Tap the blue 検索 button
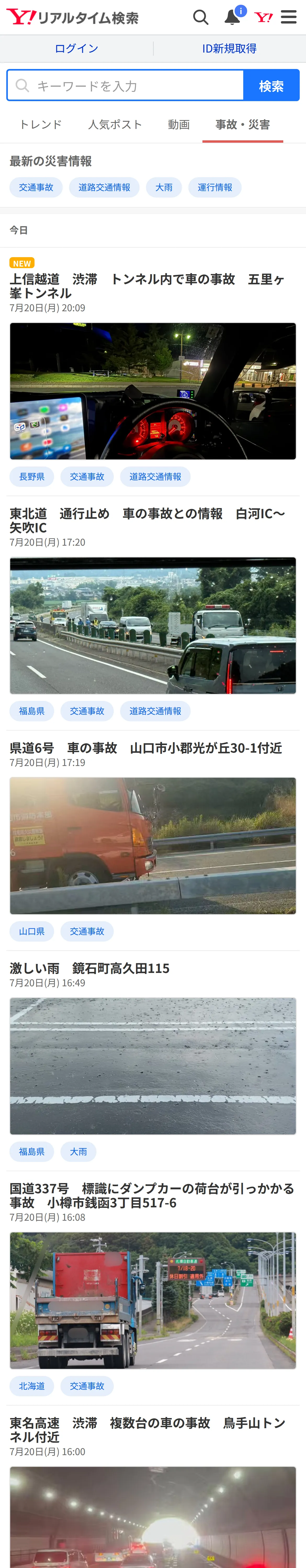 (x=271, y=85)
